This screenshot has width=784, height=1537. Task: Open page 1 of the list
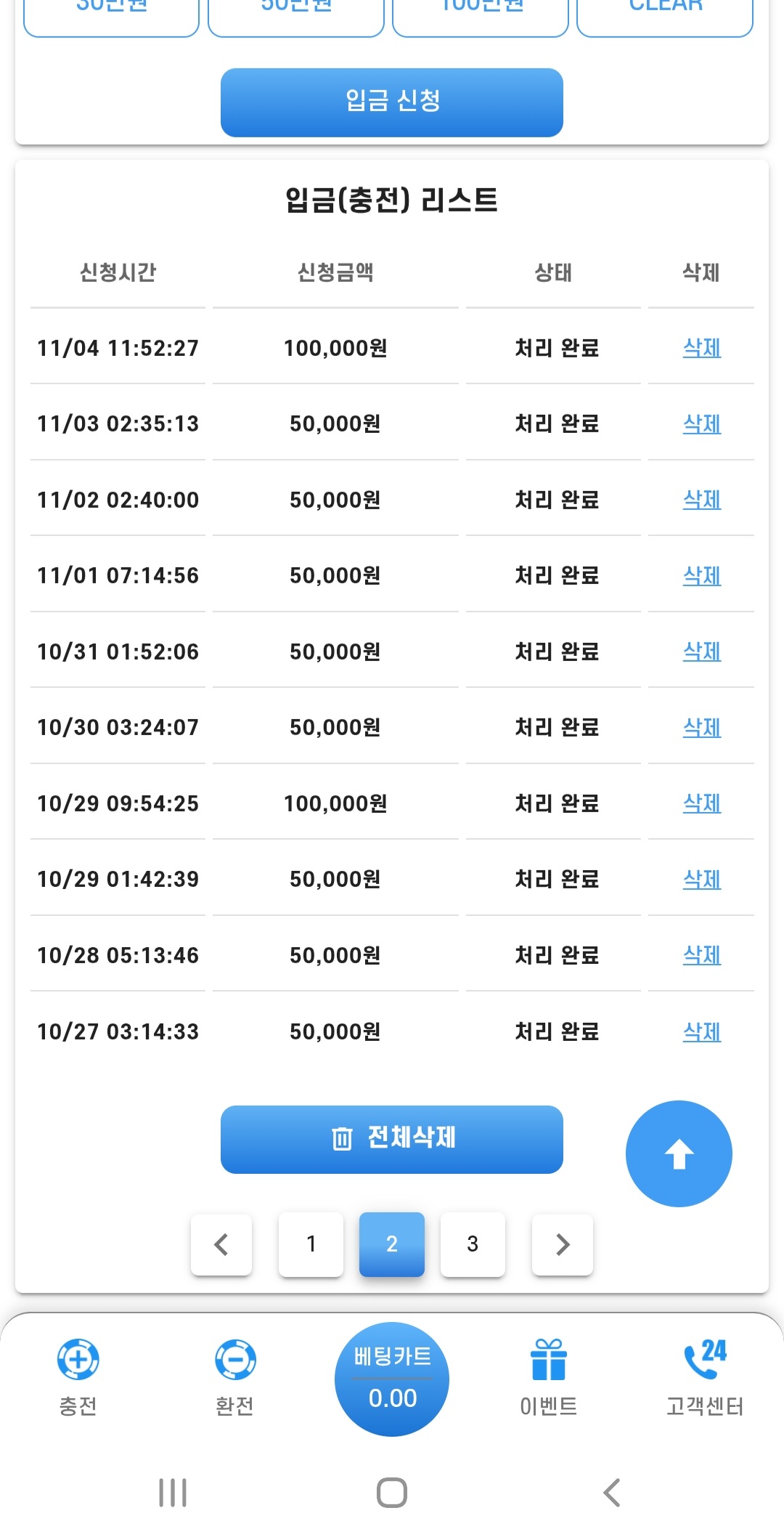pyautogui.click(x=311, y=1244)
